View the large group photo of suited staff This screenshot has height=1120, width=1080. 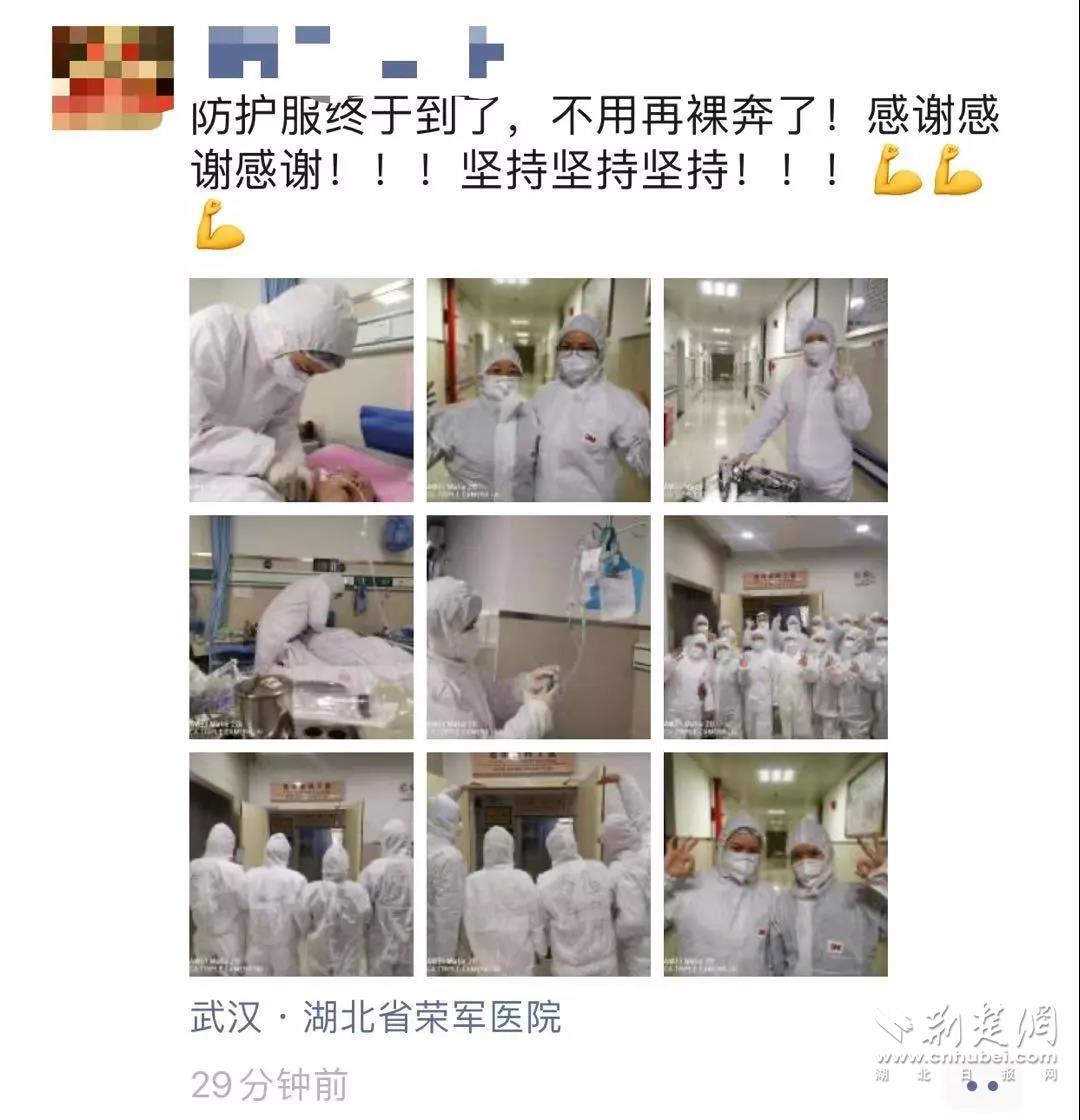pos(775,627)
